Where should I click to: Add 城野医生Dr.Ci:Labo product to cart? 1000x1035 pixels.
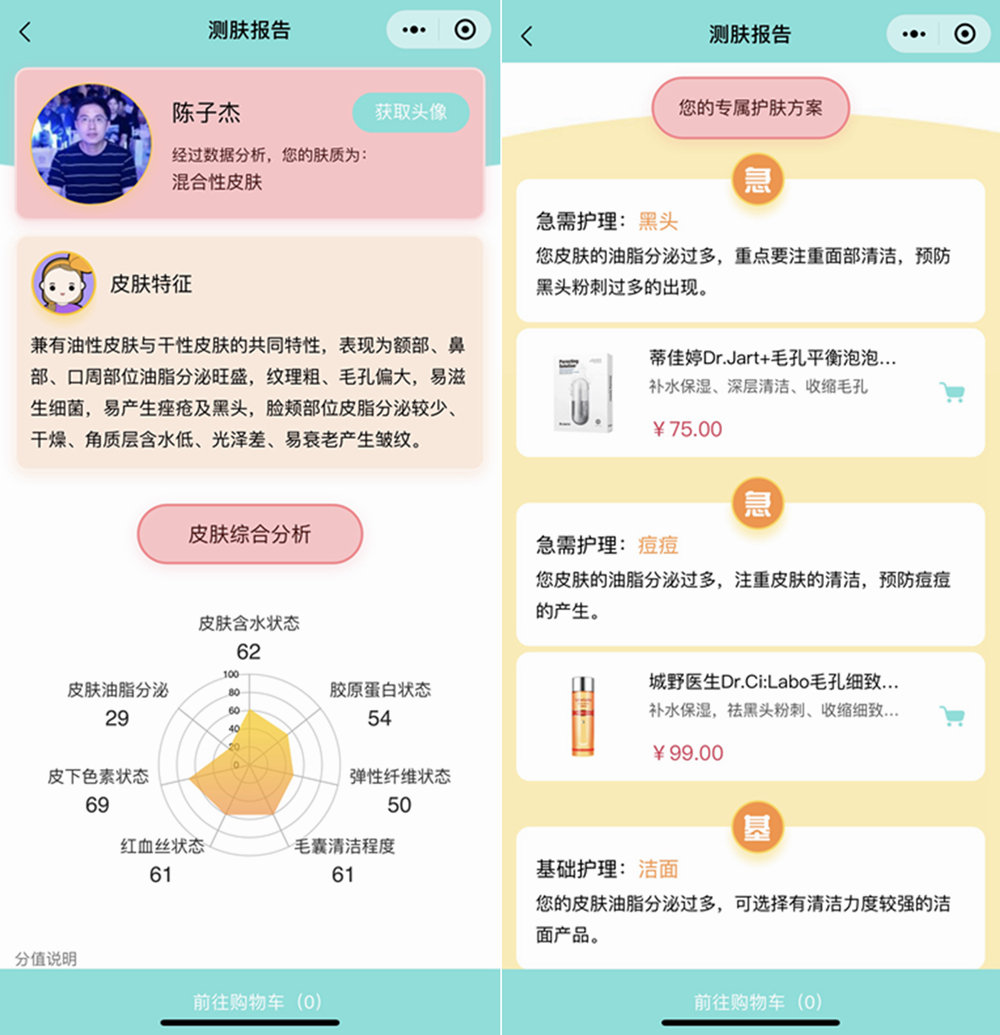952,715
